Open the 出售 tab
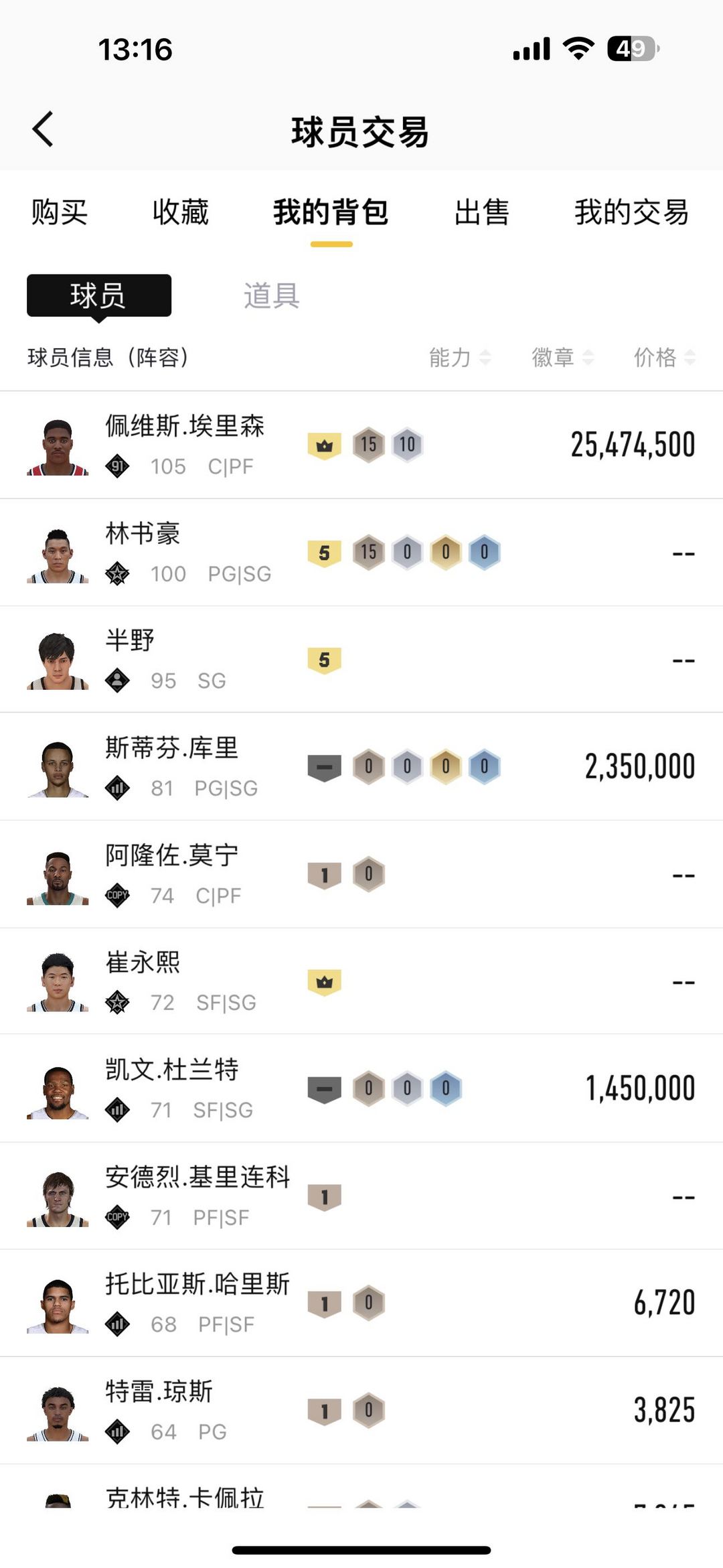The width and height of the screenshot is (723, 1568). (483, 213)
